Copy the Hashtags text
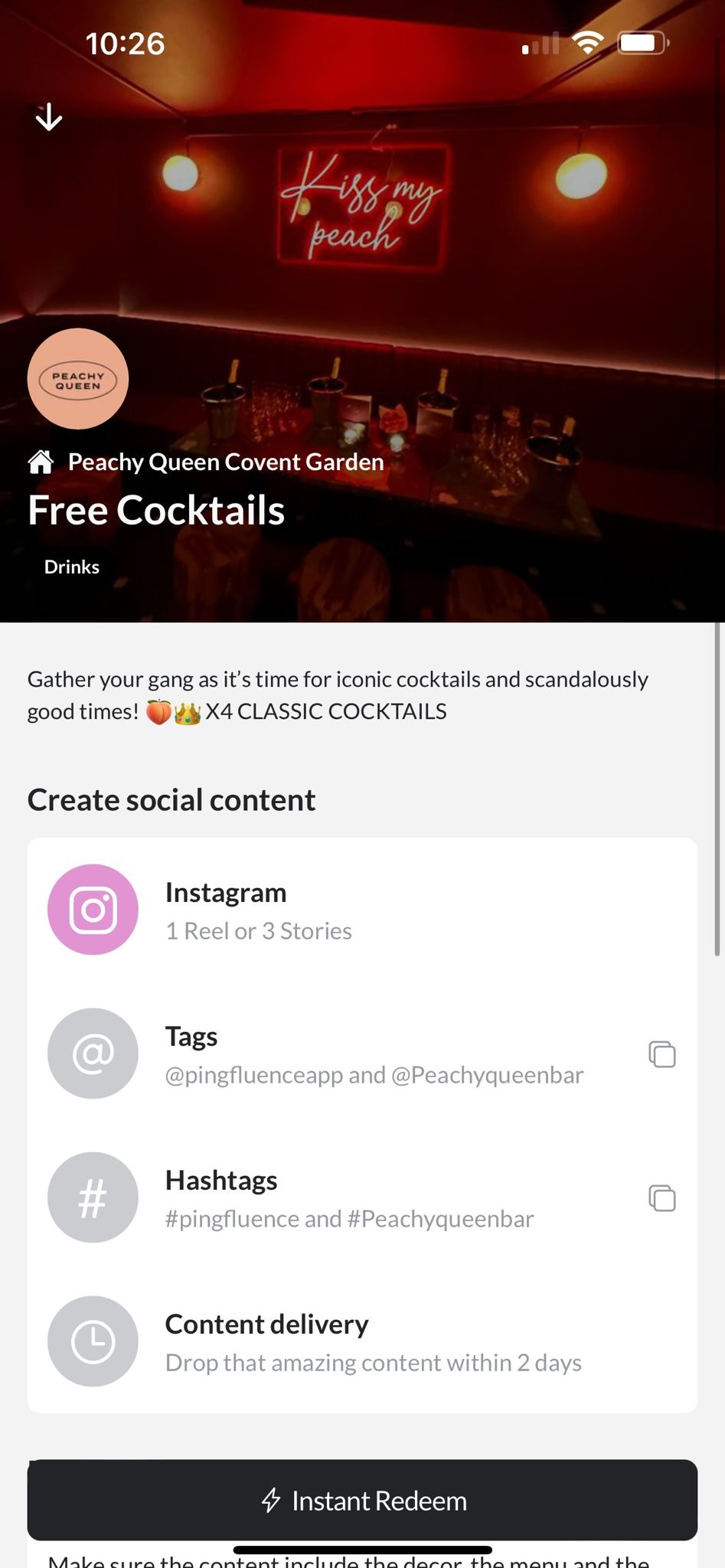 click(661, 1198)
